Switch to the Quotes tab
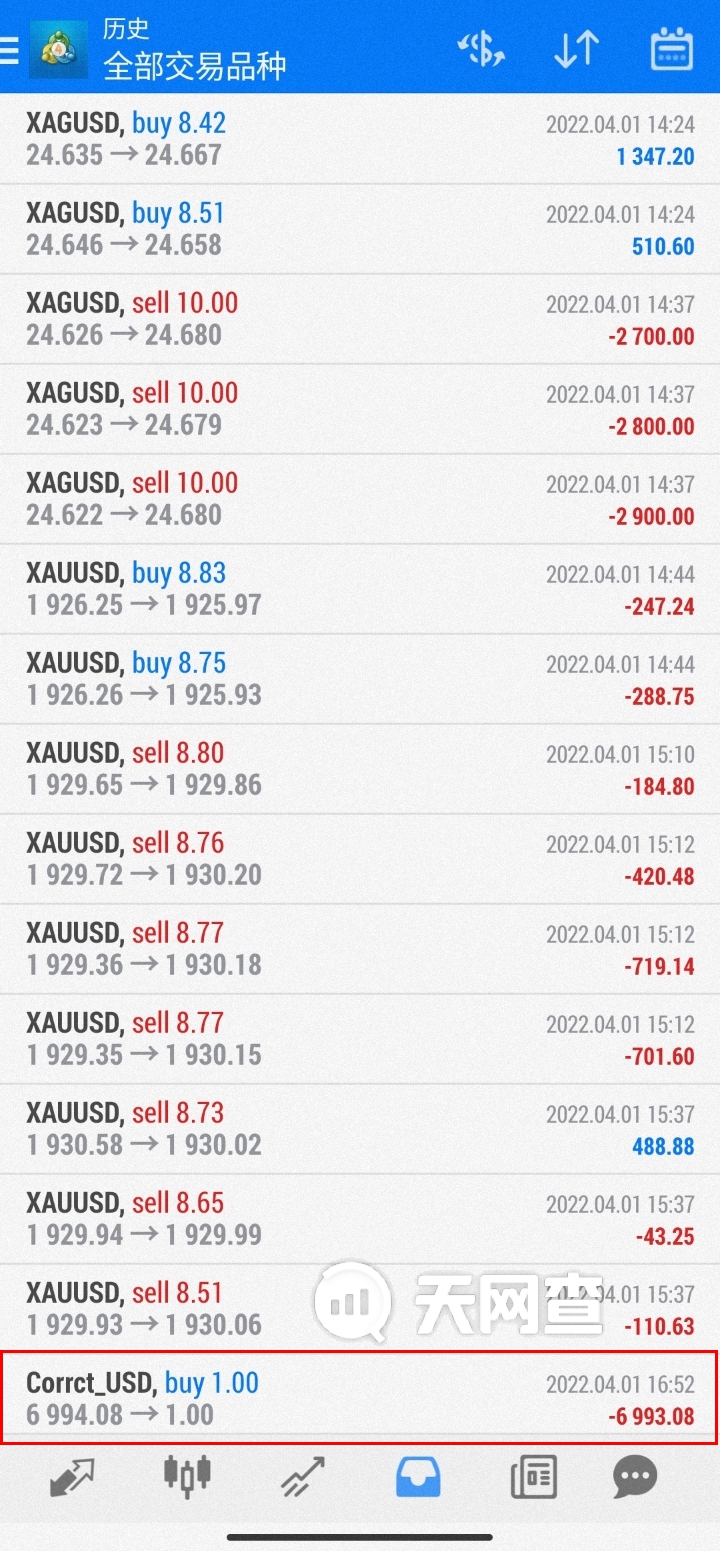 [72, 1476]
